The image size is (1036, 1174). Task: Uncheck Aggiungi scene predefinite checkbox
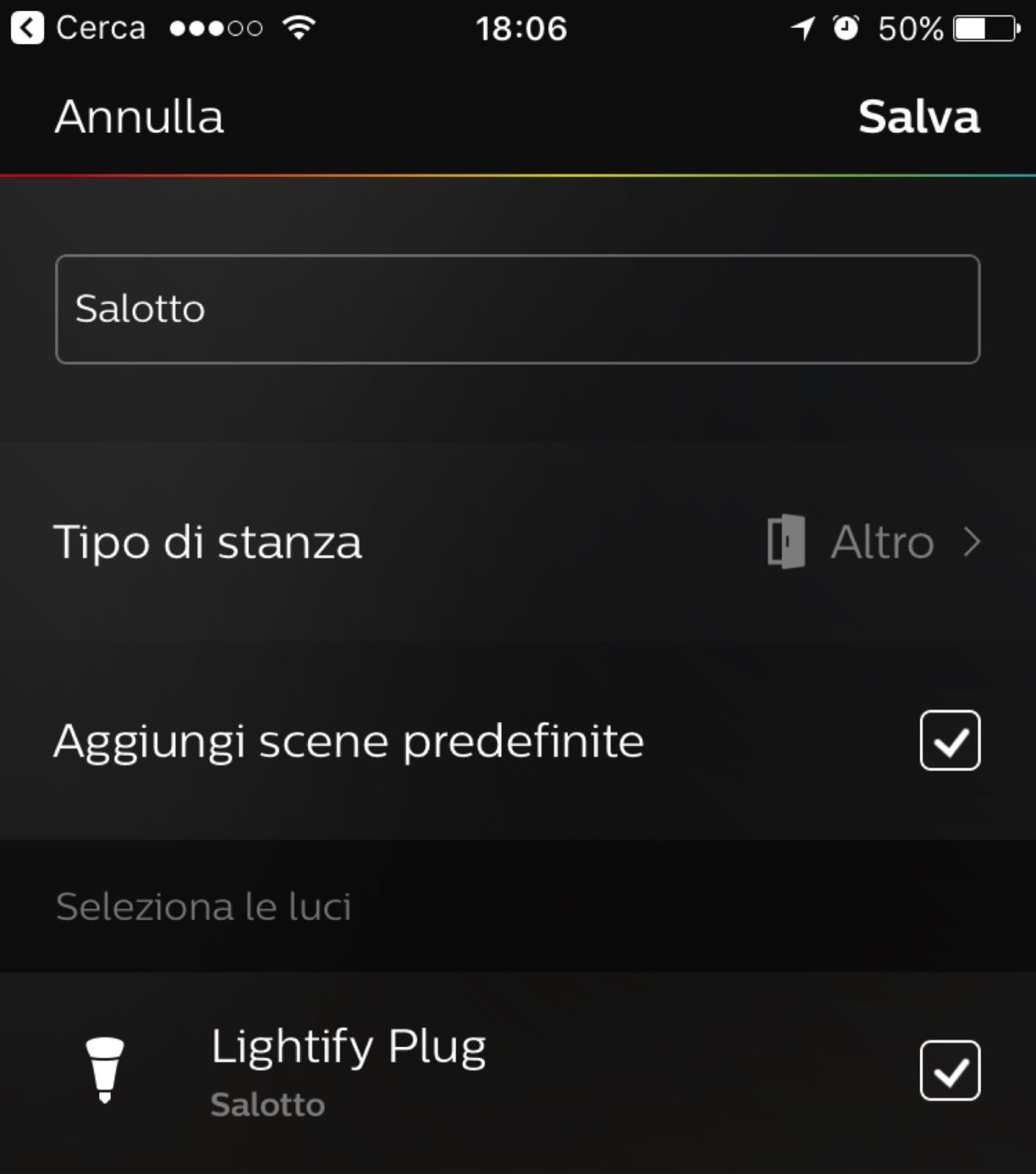coord(949,740)
